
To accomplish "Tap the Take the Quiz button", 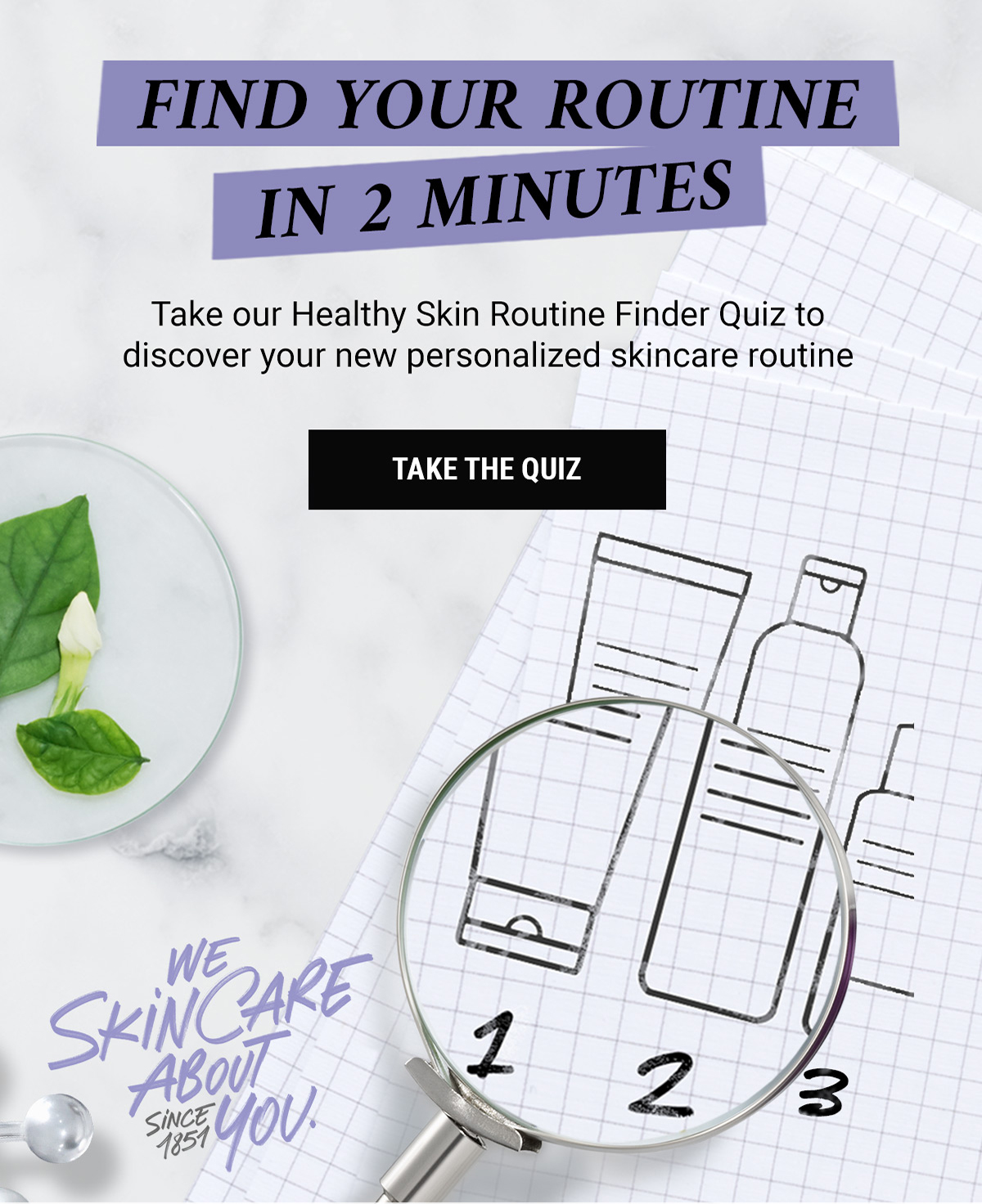I will (x=487, y=469).
